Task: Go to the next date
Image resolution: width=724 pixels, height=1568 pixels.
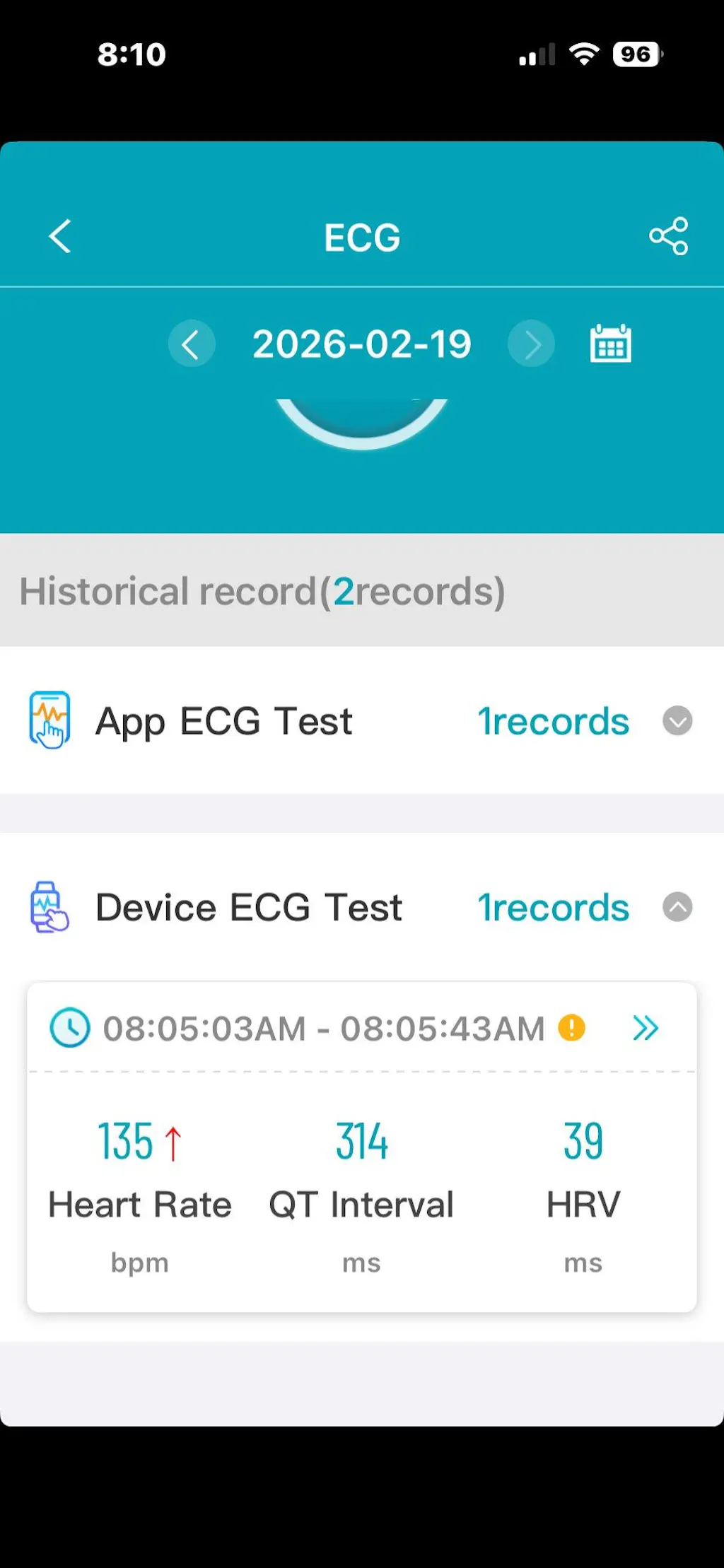Action: coord(531,344)
